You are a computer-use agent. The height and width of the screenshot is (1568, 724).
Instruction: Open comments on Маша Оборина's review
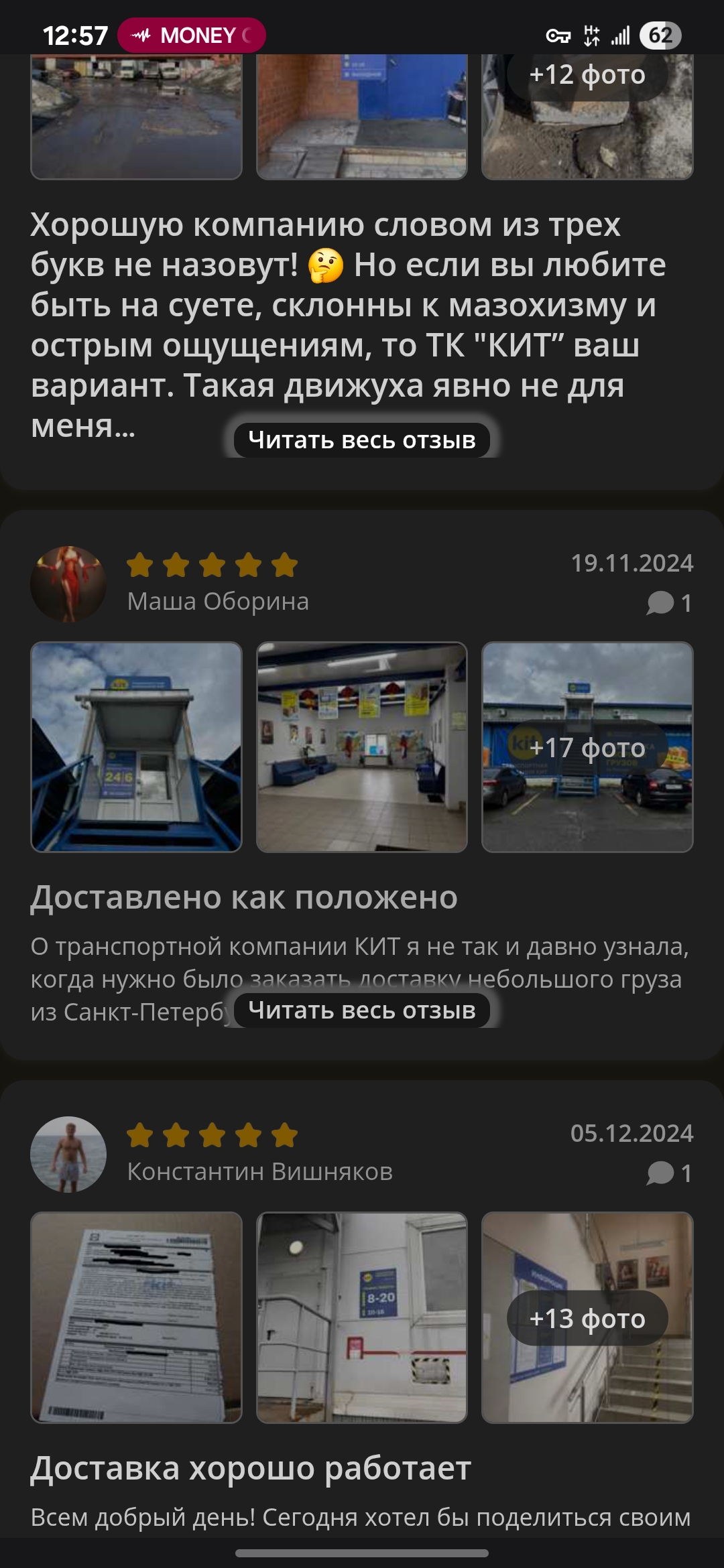[669, 603]
